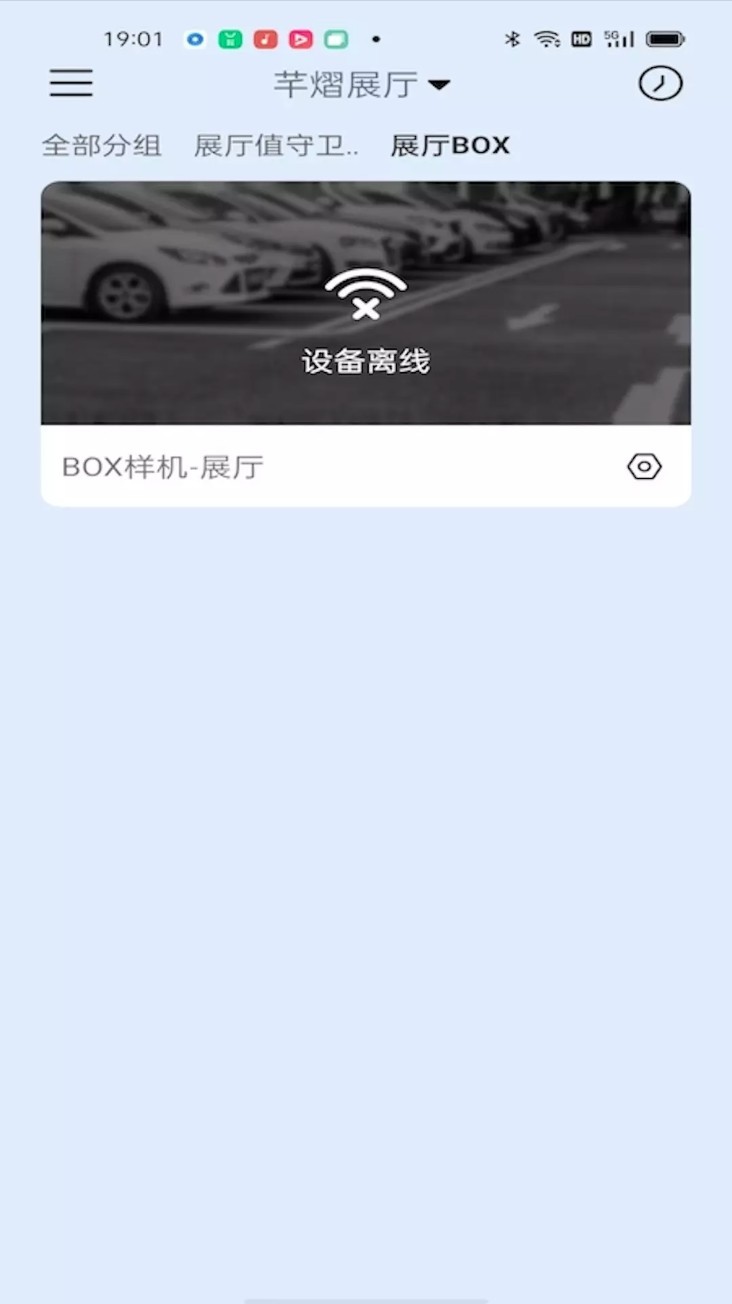Switch to the 全部分组 tab
The image size is (732, 1304).
coord(102,145)
